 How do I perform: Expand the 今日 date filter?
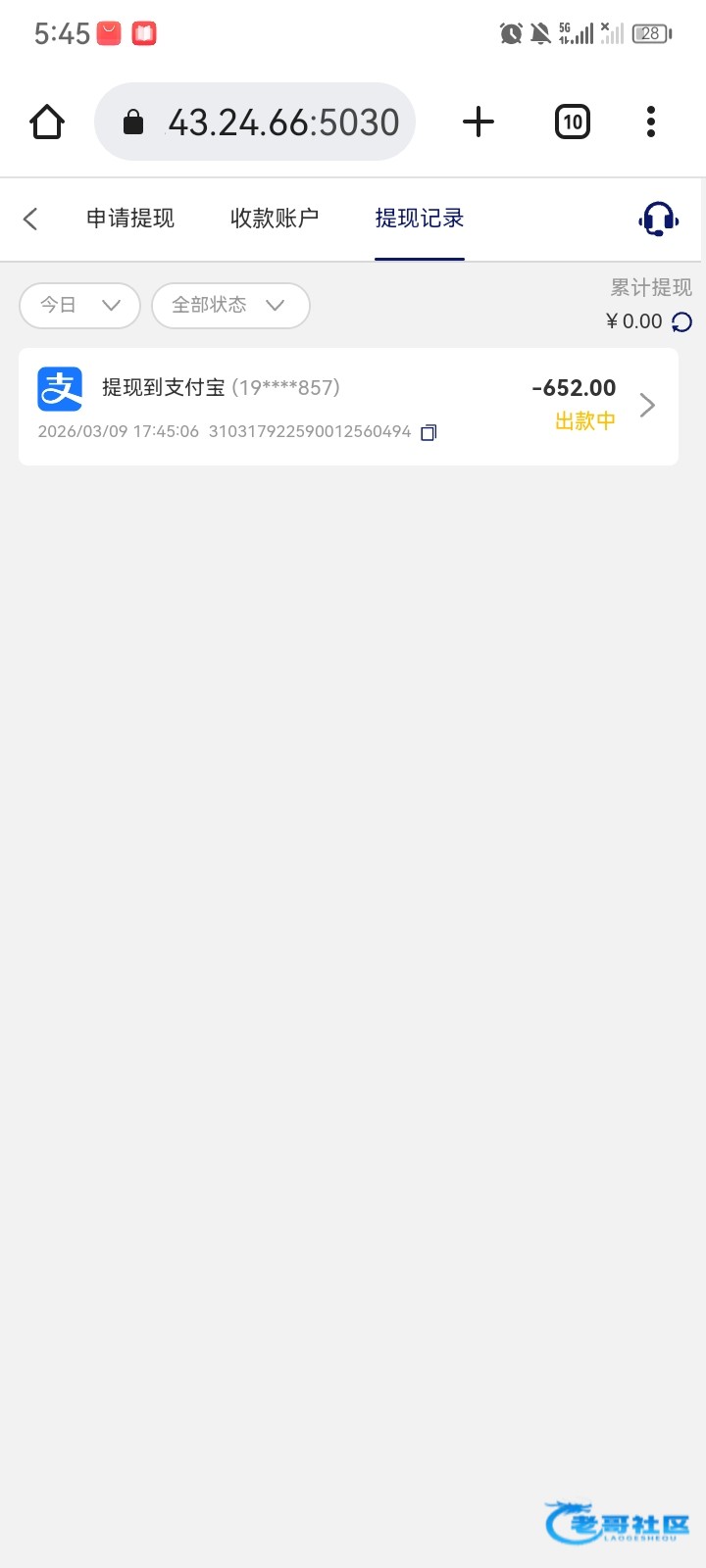tap(80, 306)
